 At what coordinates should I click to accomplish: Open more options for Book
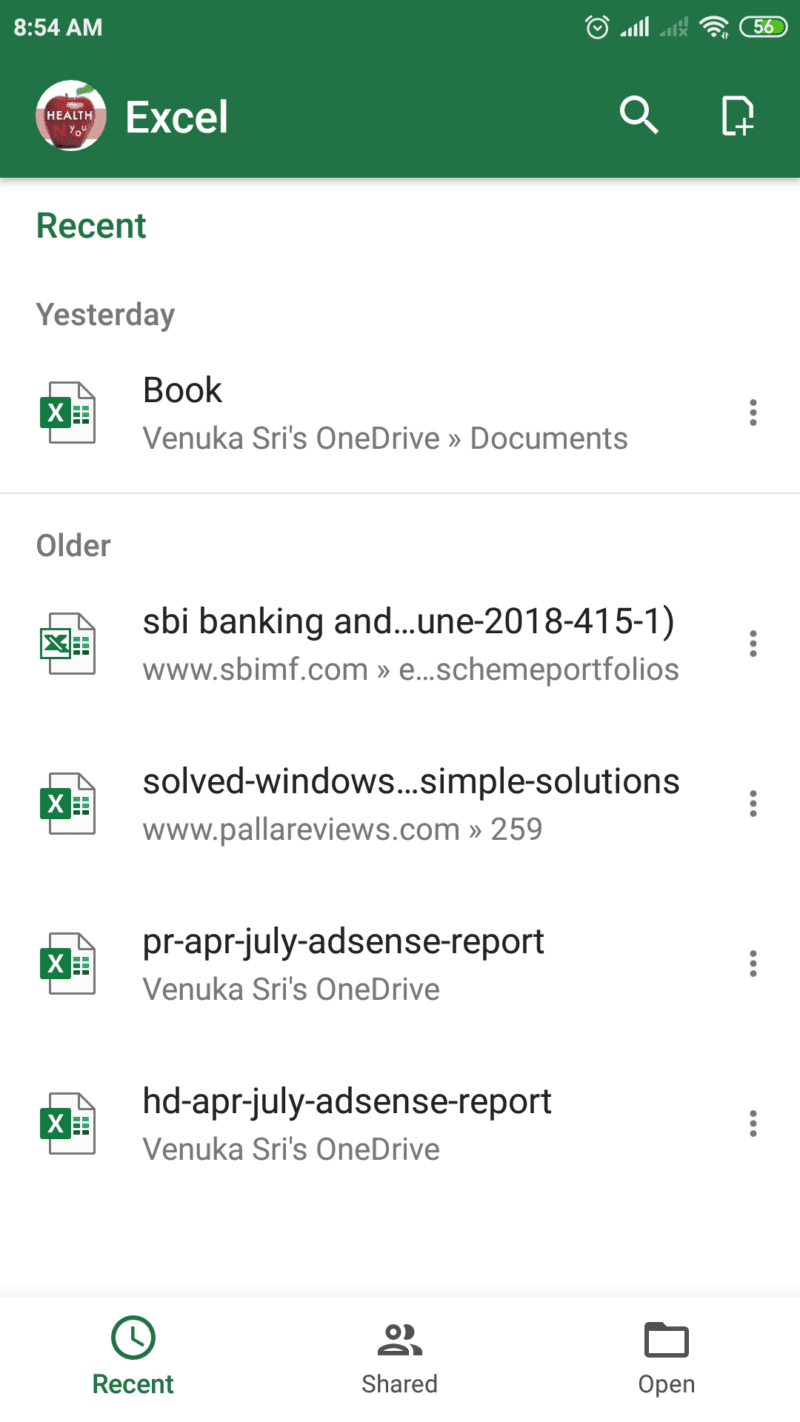click(x=753, y=412)
